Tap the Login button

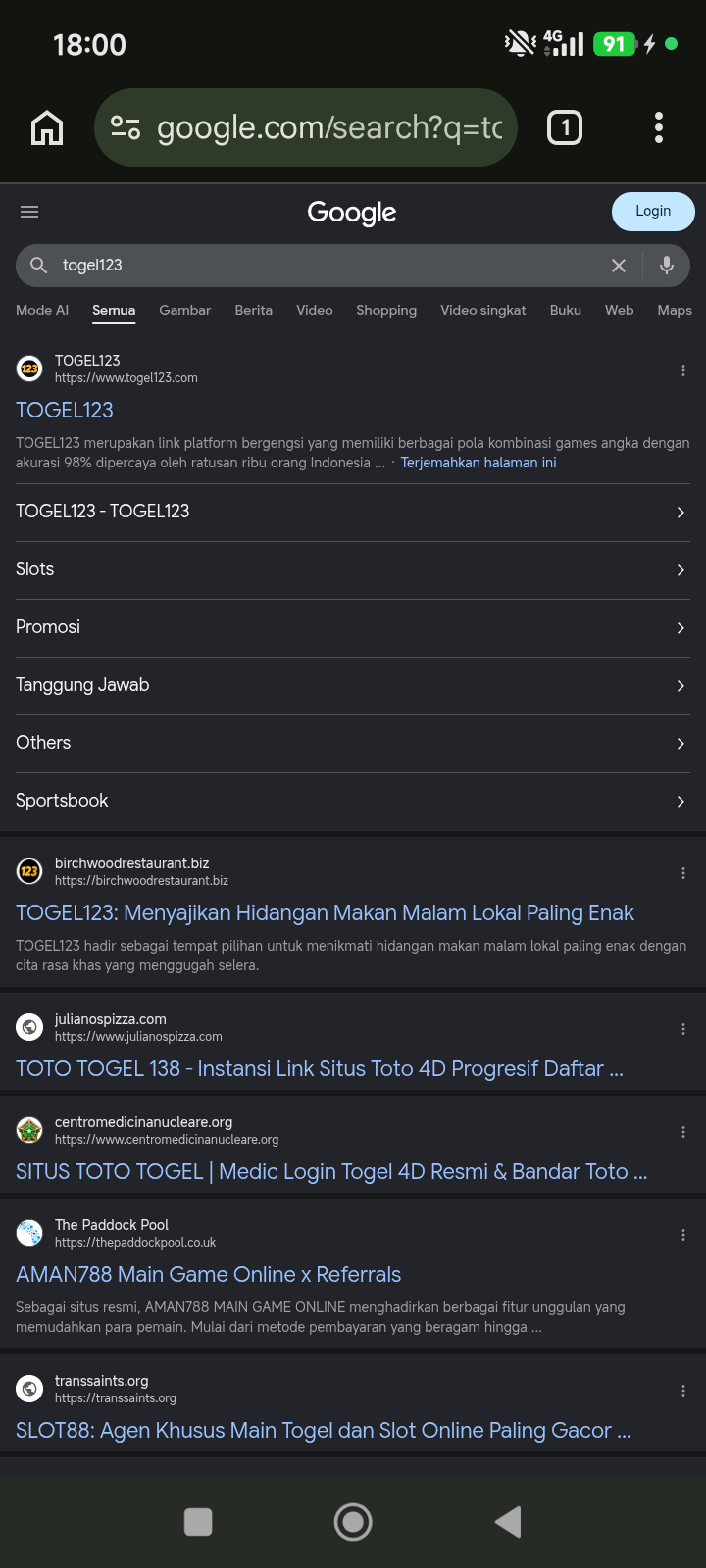pyautogui.click(x=653, y=212)
